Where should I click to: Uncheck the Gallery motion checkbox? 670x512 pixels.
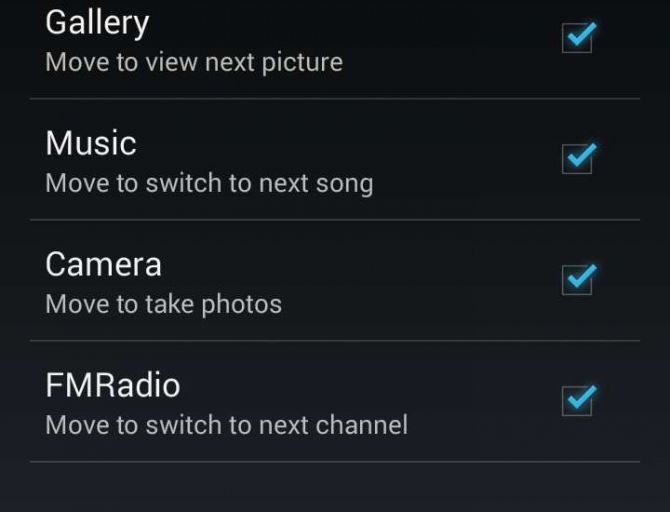coord(579,38)
